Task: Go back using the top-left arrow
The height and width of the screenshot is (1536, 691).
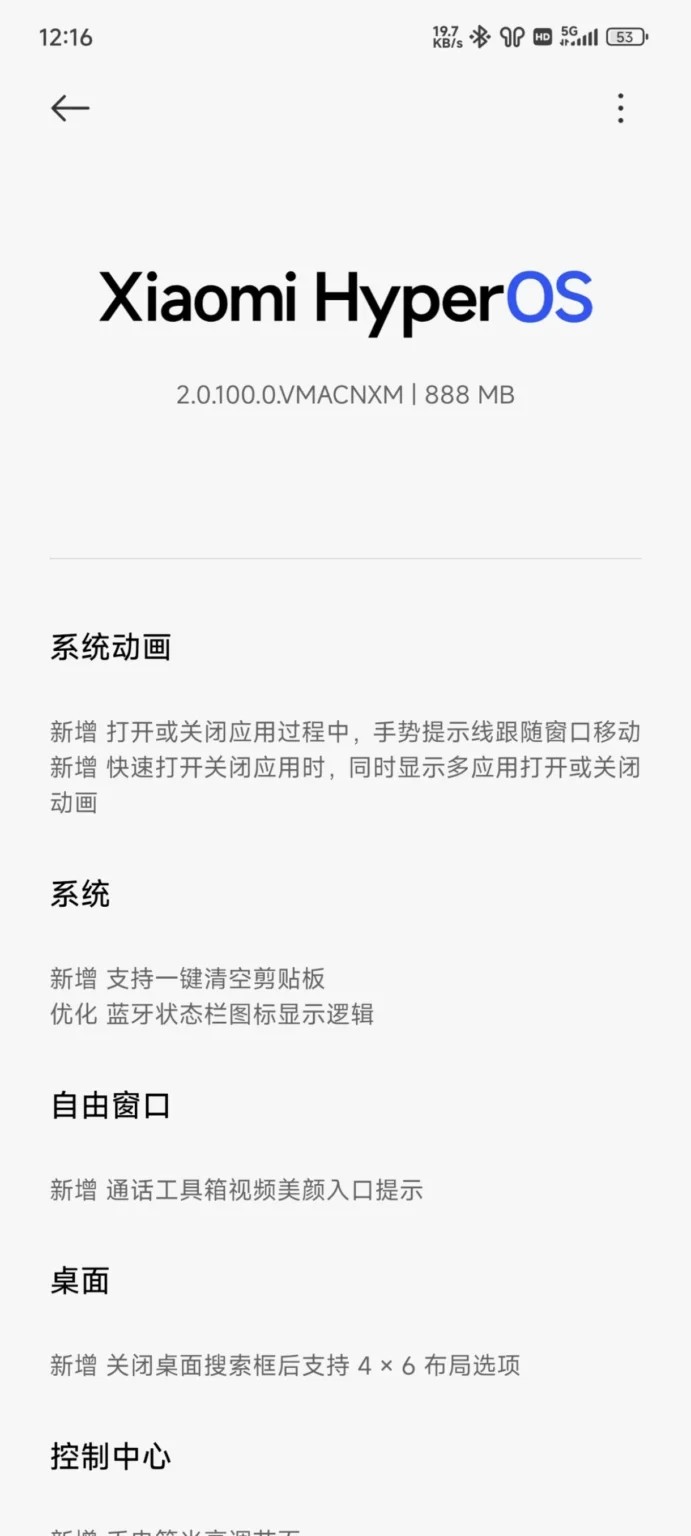Action: [x=70, y=108]
